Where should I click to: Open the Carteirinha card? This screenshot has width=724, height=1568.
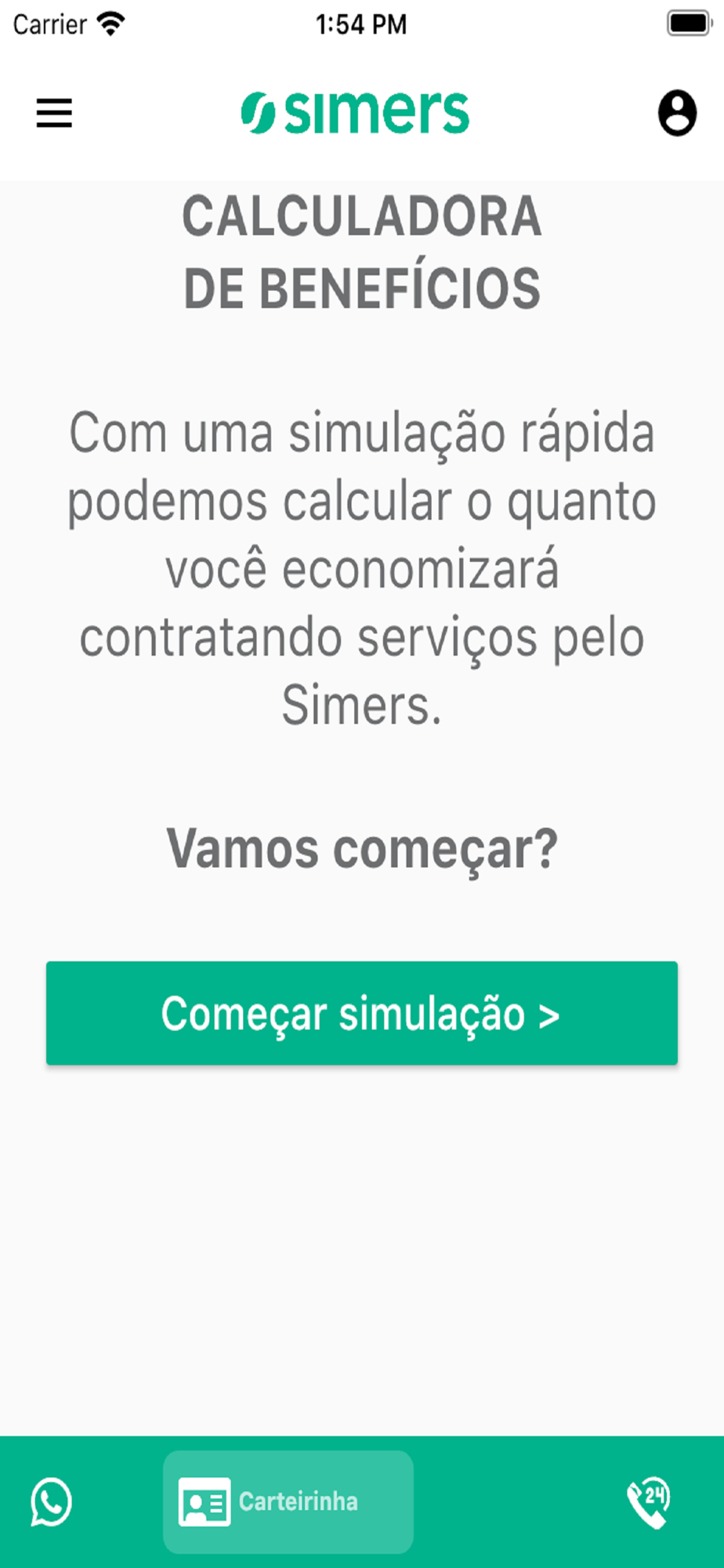[x=288, y=1501]
